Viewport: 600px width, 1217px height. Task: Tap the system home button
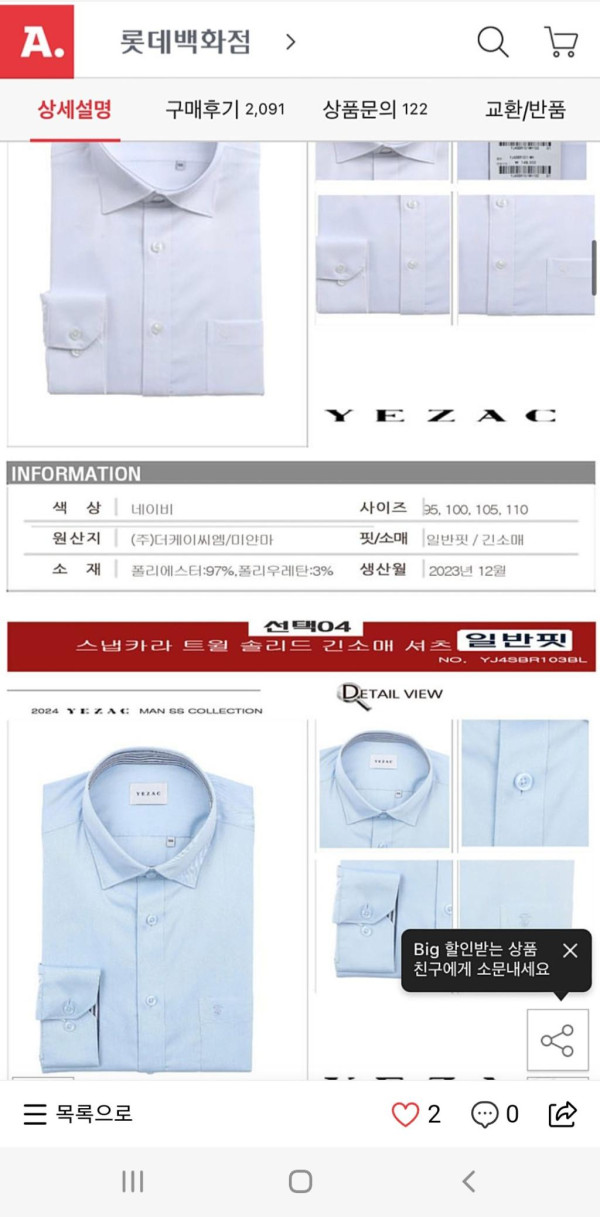[x=300, y=1181]
